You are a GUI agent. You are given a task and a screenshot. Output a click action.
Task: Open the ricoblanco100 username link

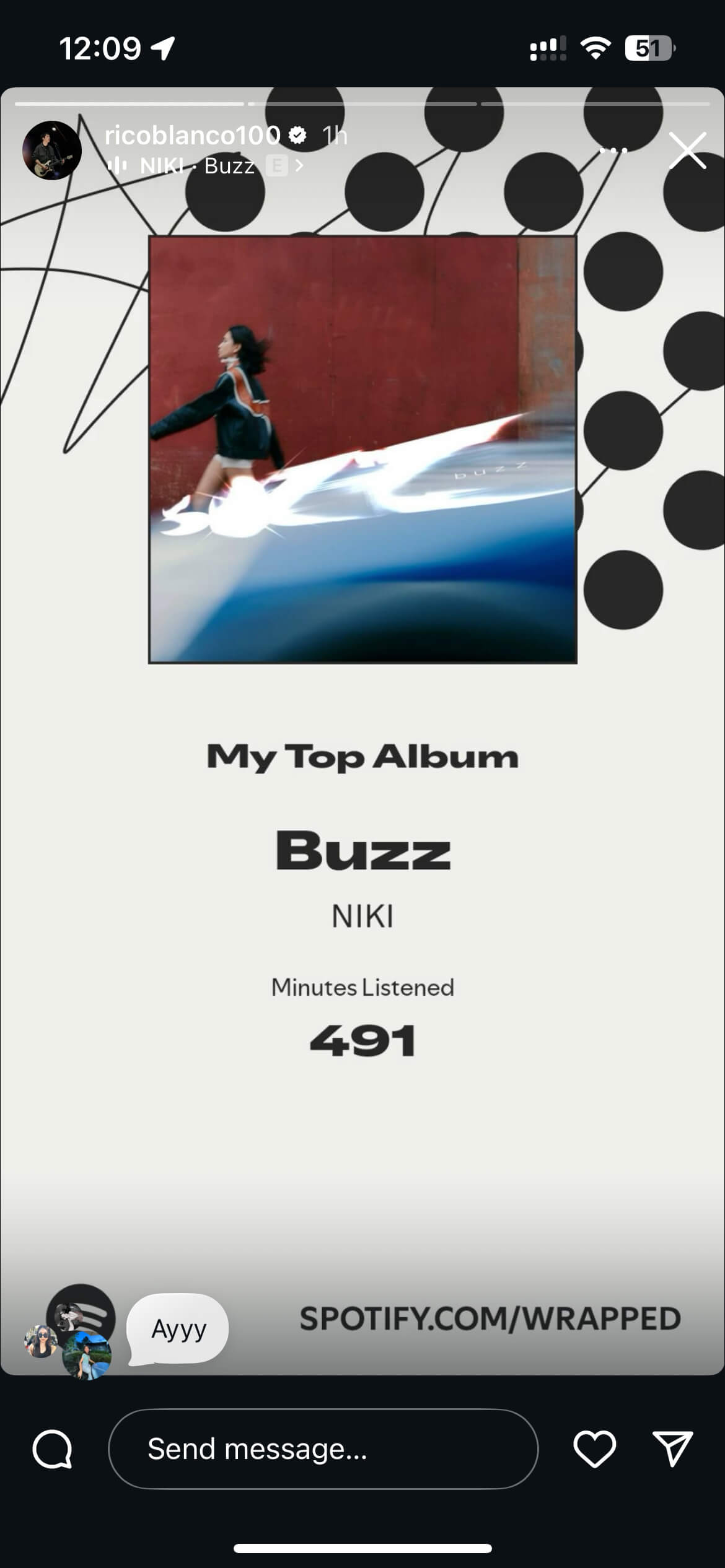(192, 135)
